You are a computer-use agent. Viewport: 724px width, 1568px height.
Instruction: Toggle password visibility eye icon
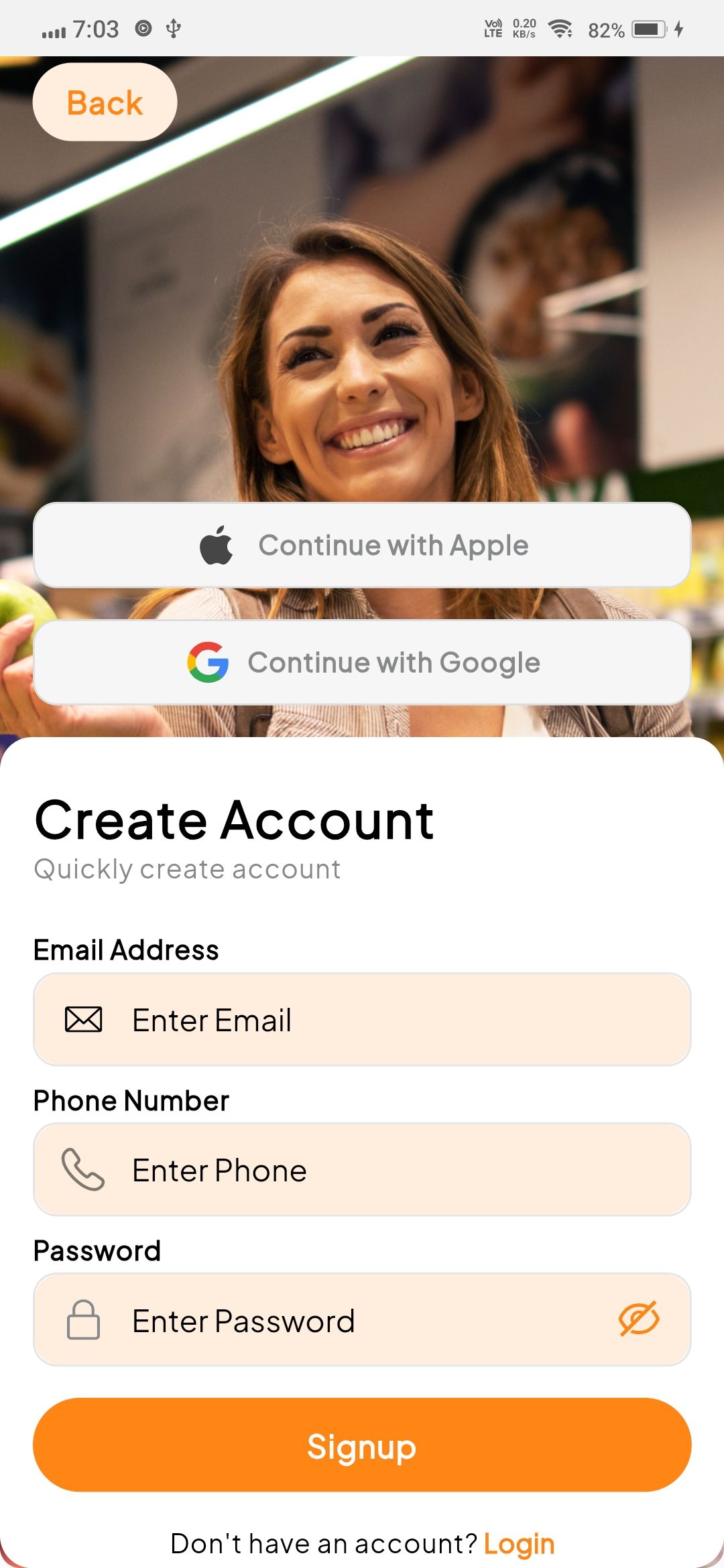638,1319
